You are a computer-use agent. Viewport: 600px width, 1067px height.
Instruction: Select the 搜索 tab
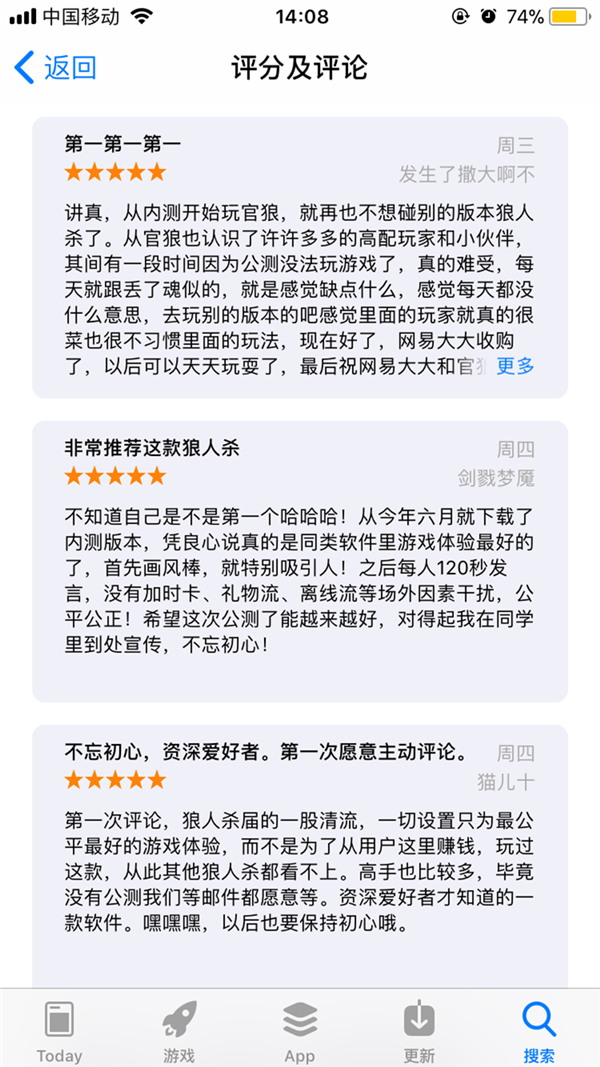pos(539,1030)
